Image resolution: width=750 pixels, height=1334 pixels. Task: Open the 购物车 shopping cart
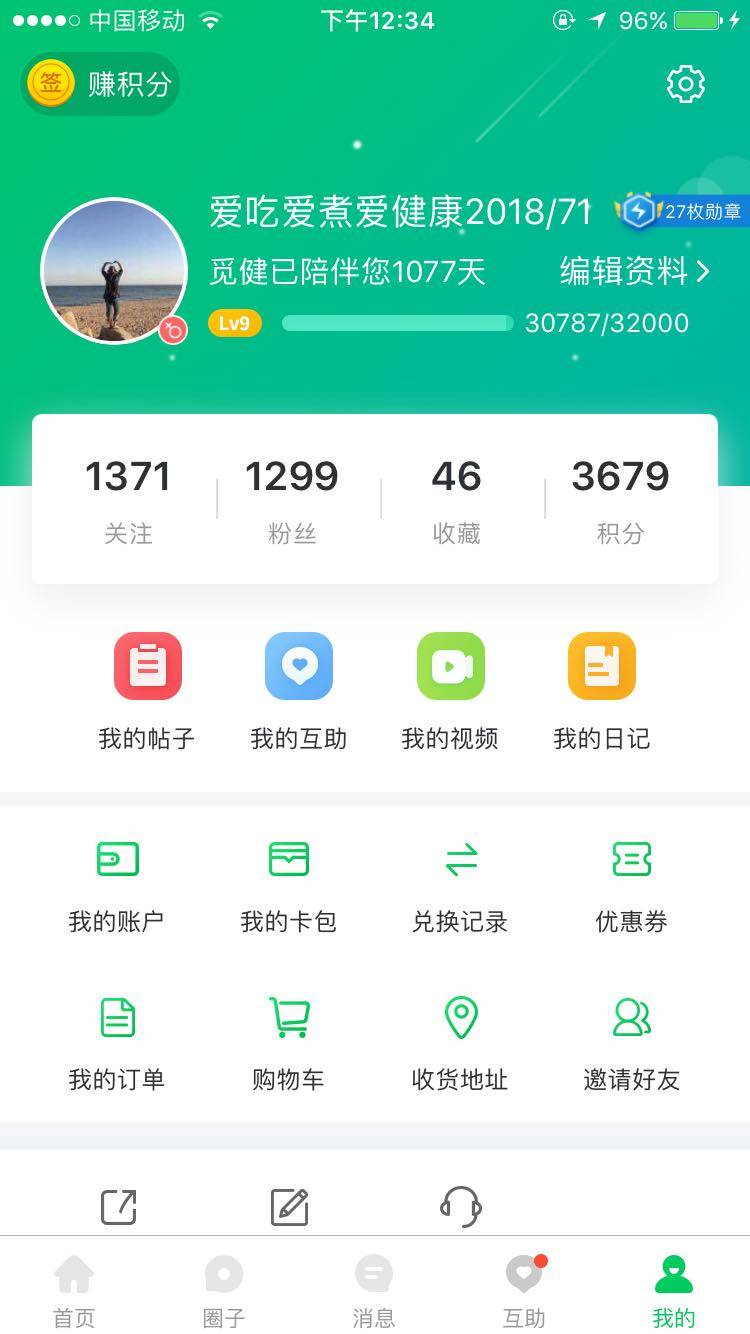[289, 1043]
